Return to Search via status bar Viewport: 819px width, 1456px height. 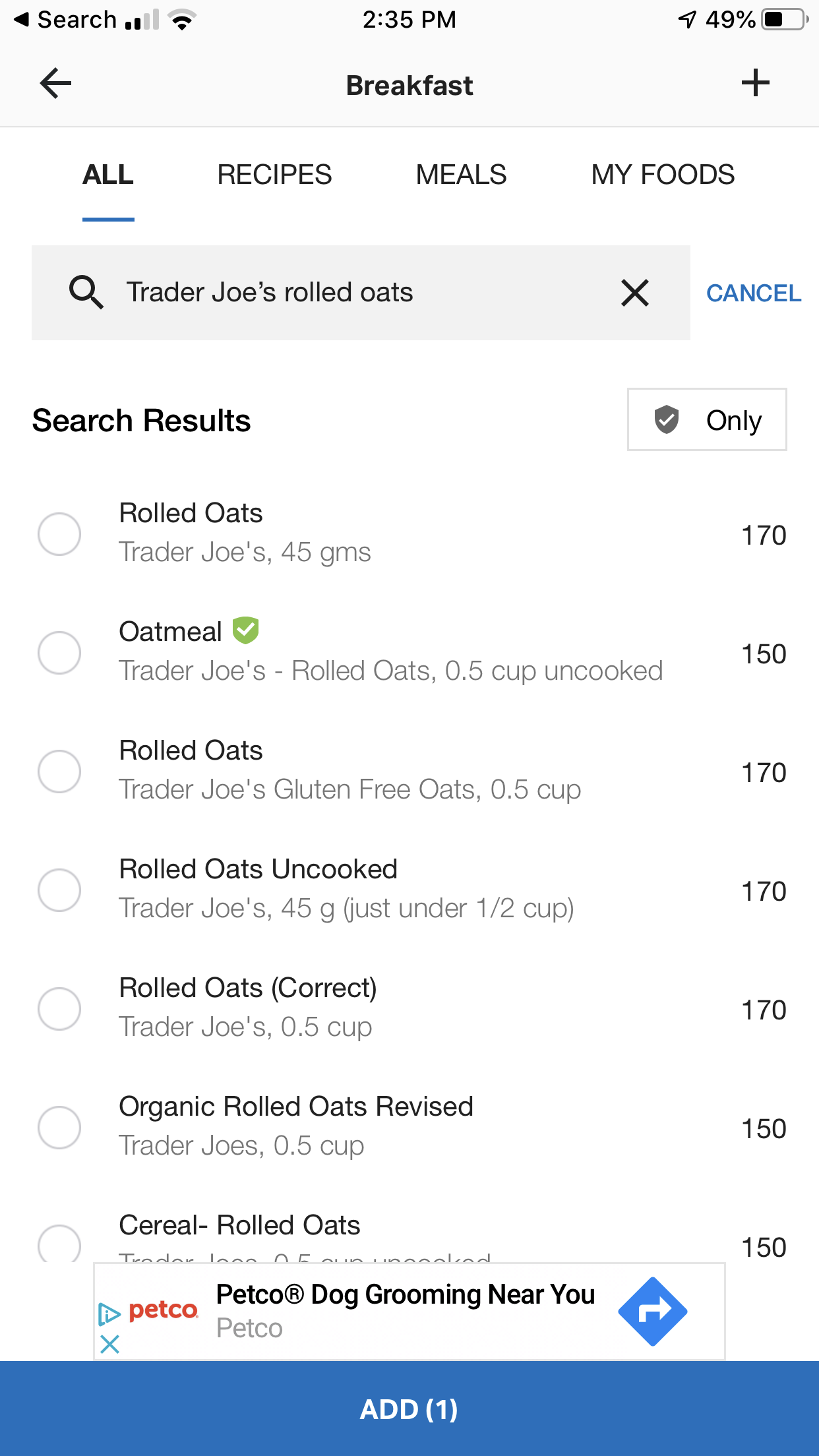66,20
